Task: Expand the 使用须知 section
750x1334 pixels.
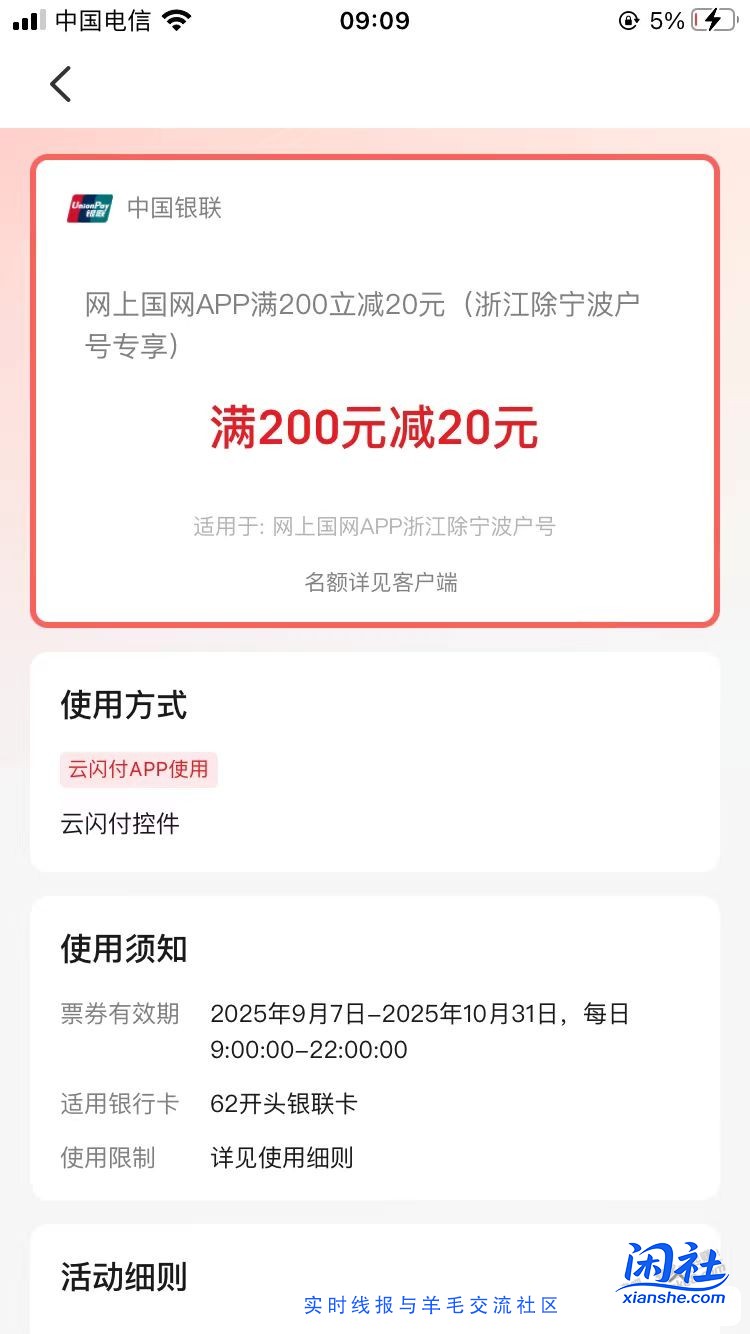Action: pos(122,948)
